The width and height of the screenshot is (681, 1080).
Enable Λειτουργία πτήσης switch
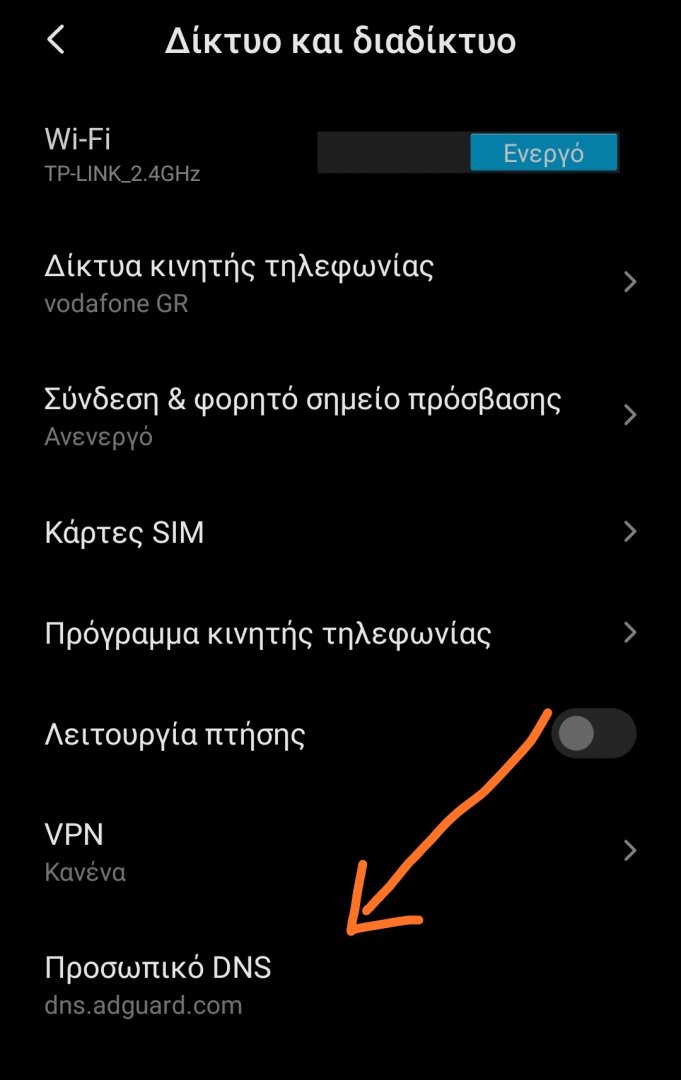593,734
